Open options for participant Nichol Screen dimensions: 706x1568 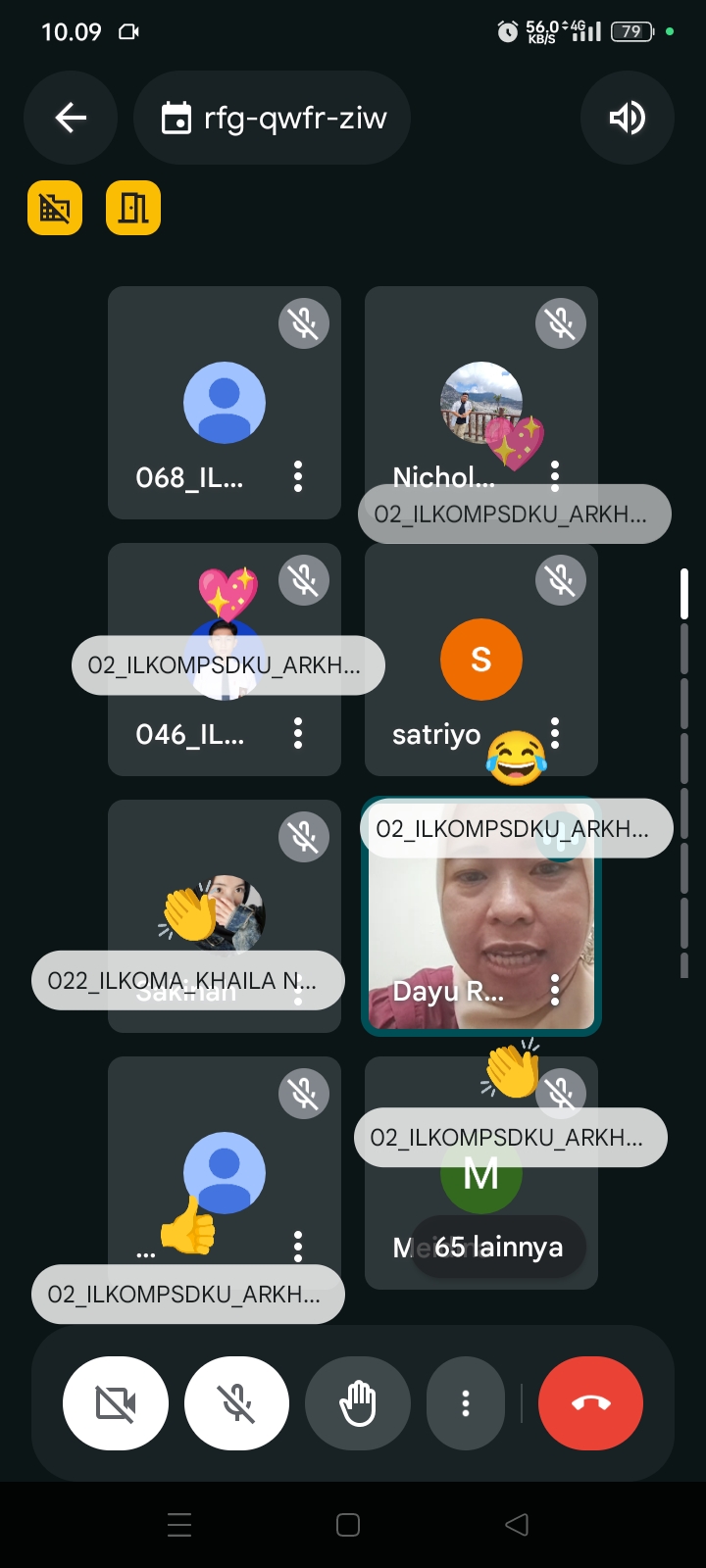point(555,475)
